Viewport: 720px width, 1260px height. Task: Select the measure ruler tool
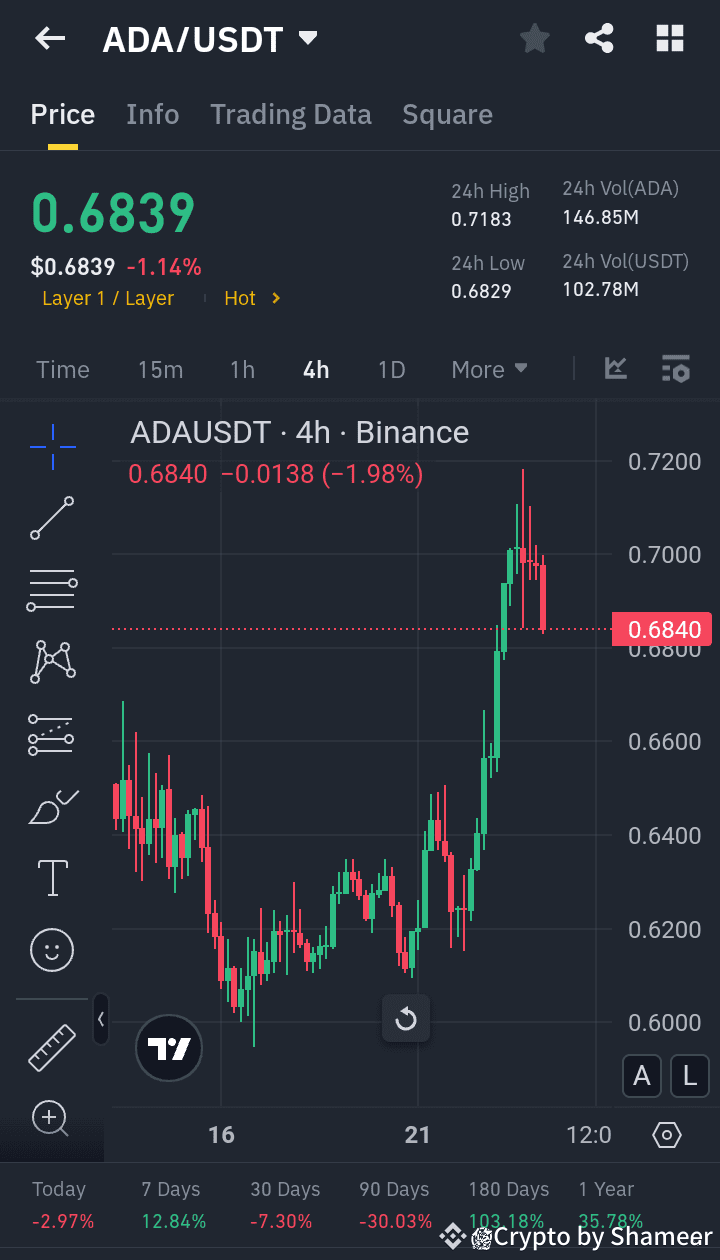click(52, 1048)
